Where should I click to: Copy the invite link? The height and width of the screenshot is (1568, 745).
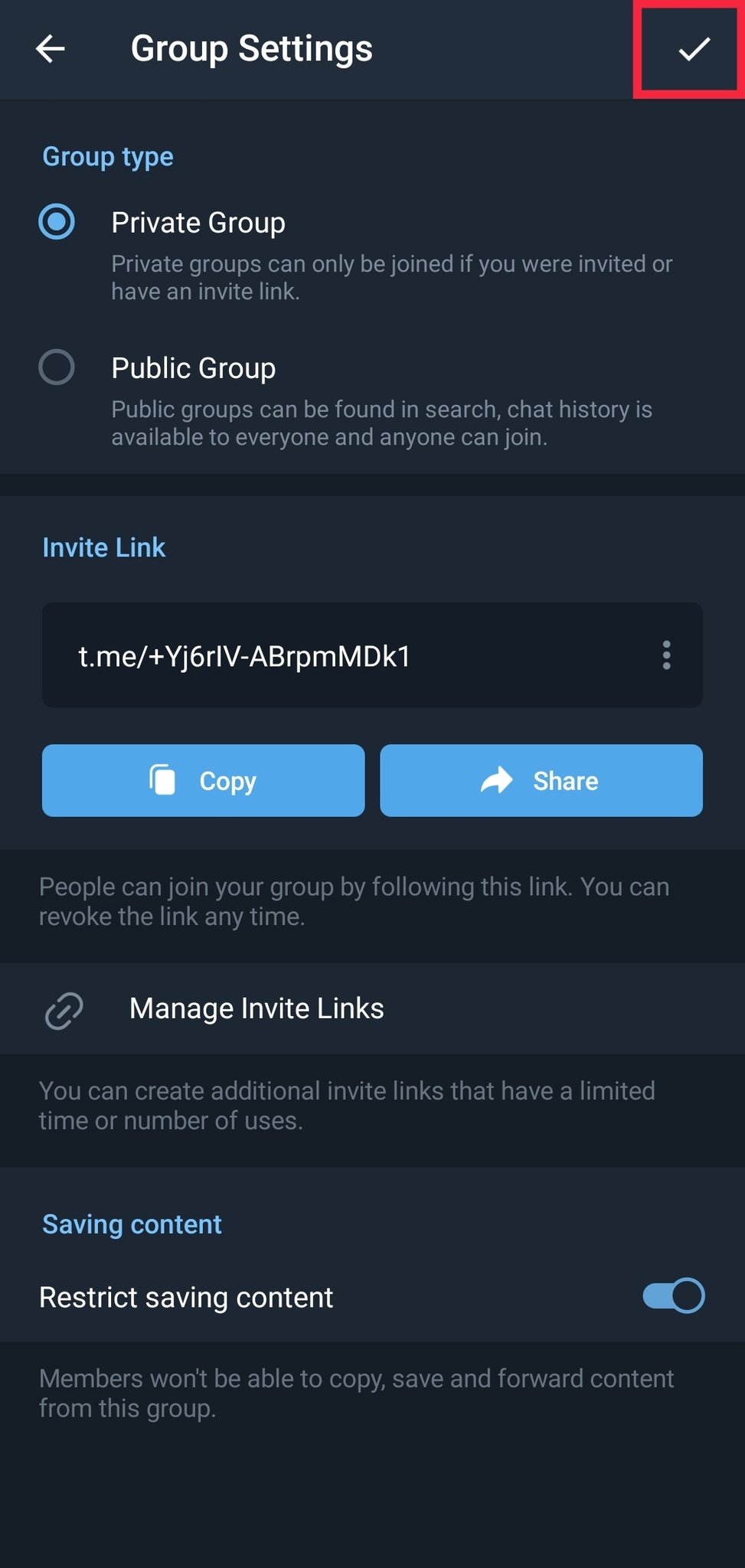coord(203,780)
